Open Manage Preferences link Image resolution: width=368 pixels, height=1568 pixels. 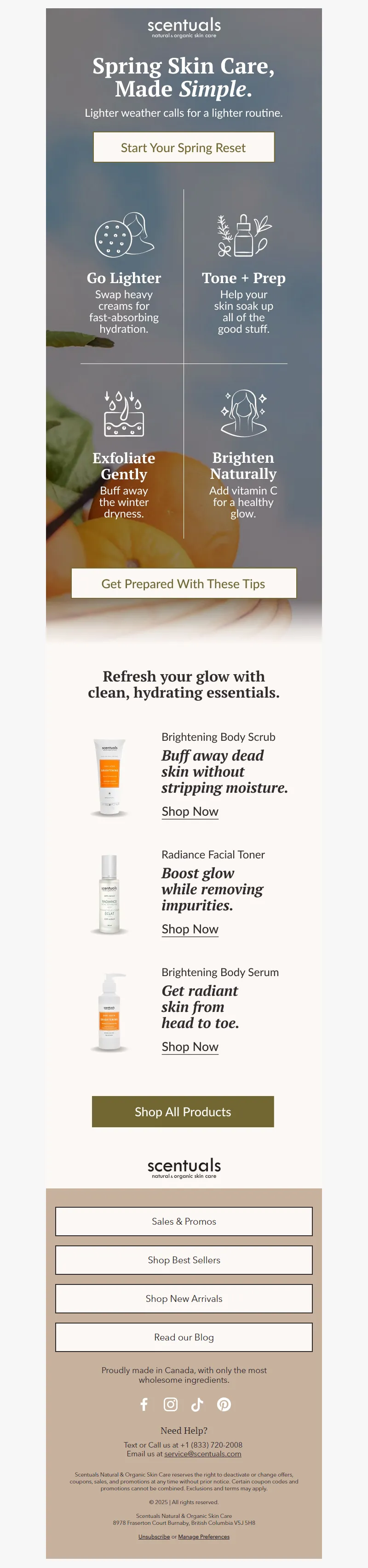[203, 1536]
